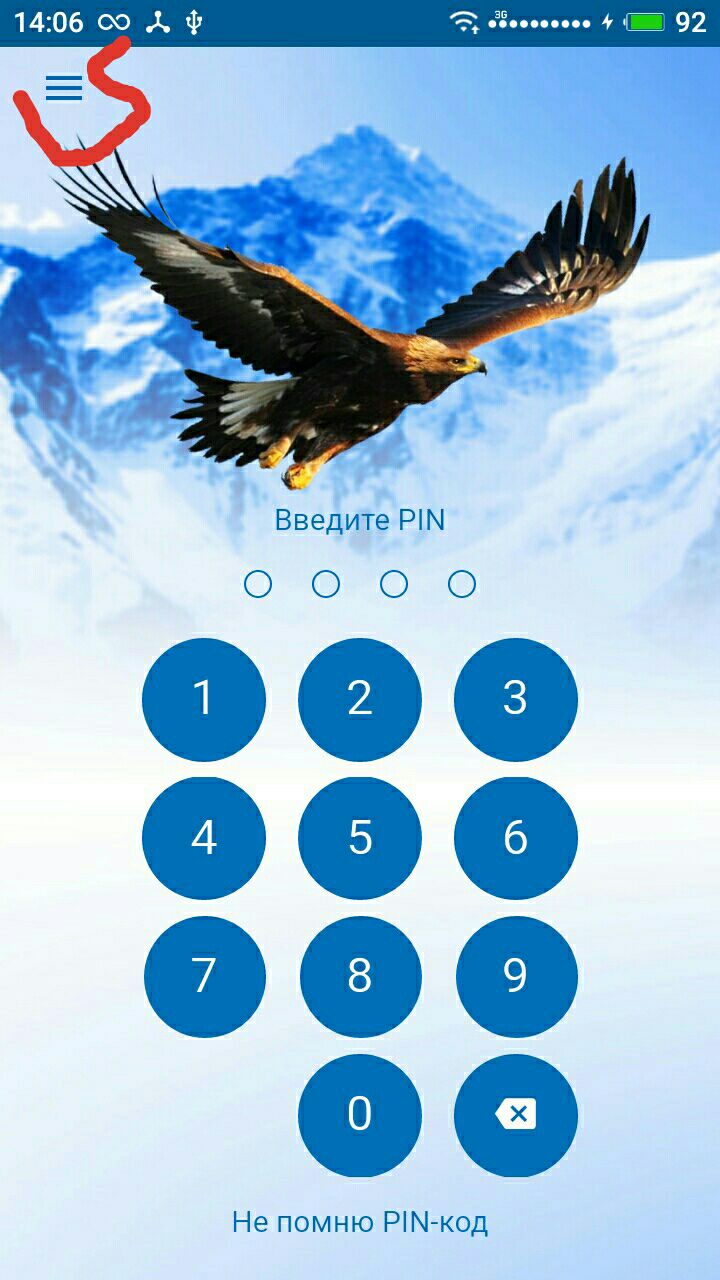Viewport: 720px width, 1280px height.
Task: Enter digit 4 on the PIN pad
Action: point(204,838)
